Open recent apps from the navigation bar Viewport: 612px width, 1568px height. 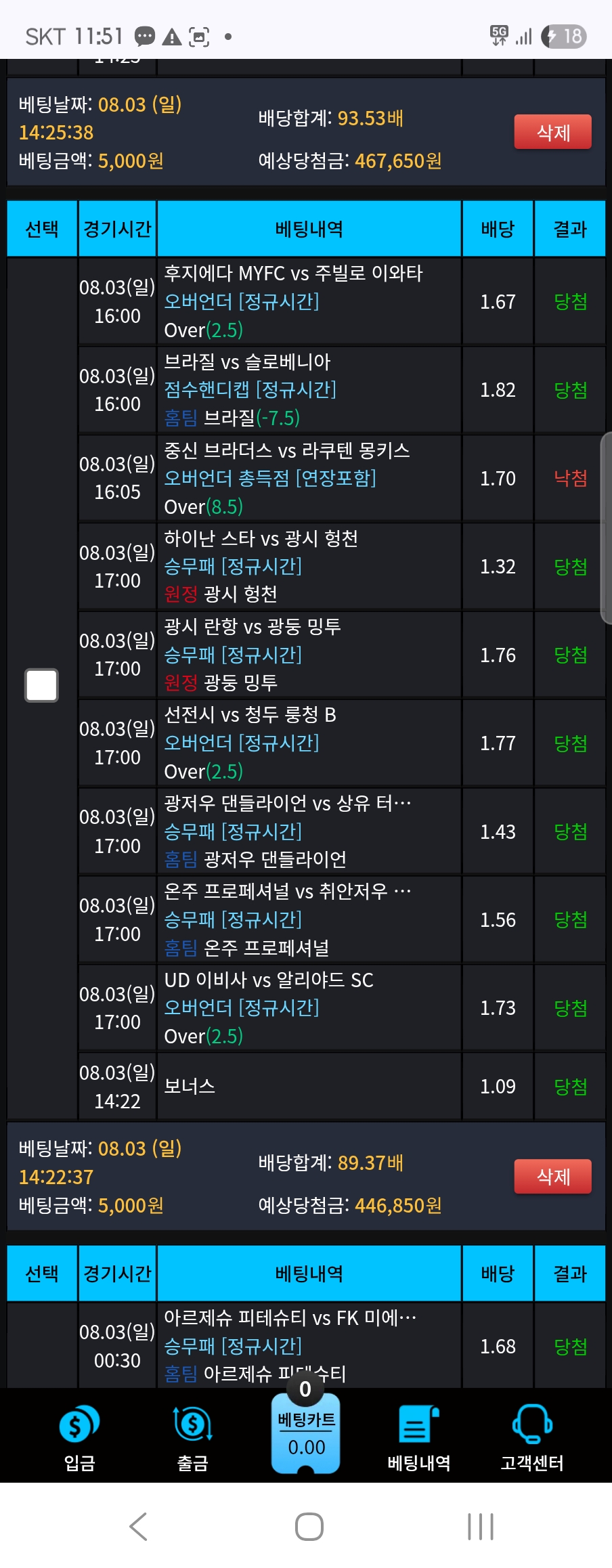(x=480, y=1527)
